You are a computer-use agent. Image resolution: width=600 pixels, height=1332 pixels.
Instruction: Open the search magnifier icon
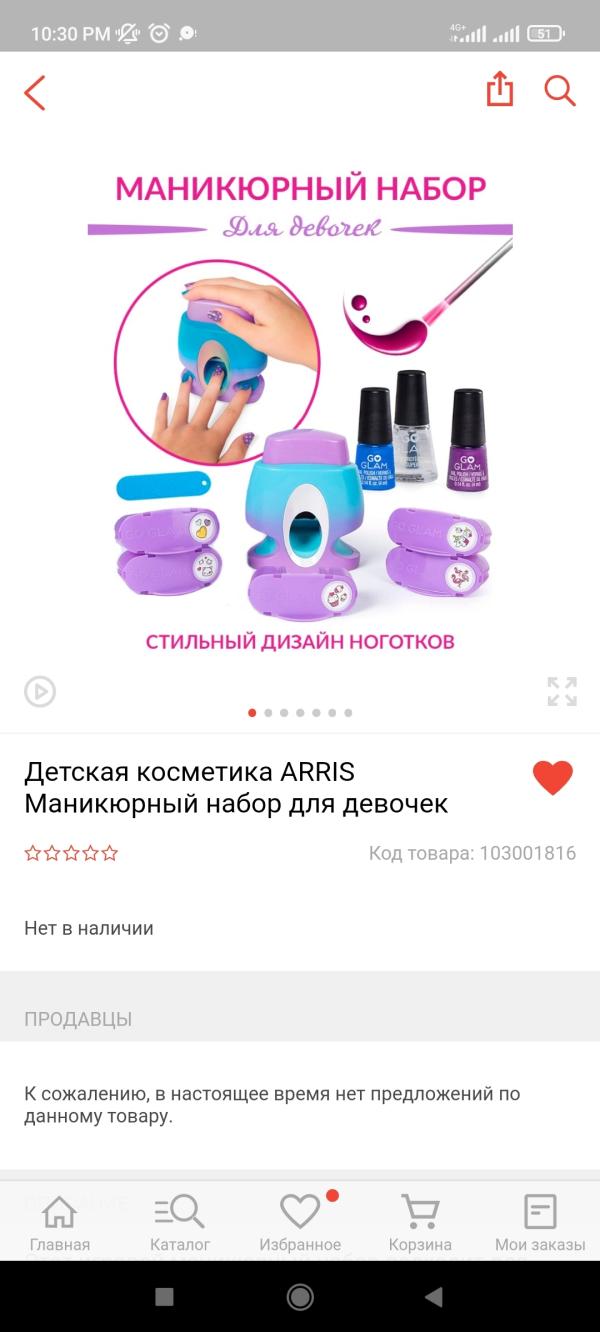tap(560, 91)
